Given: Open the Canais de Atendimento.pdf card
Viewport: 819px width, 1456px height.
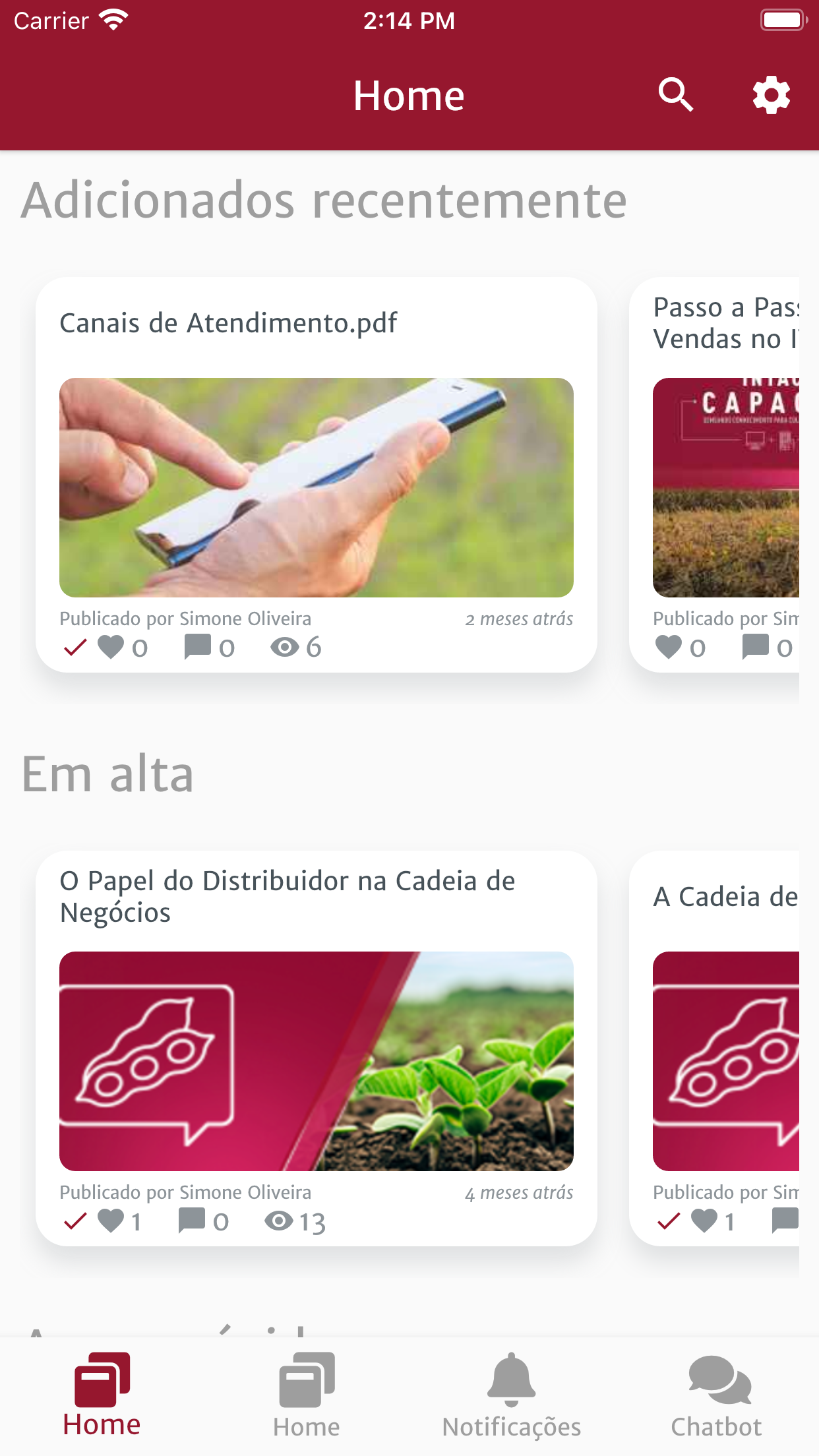Looking at the screenshot, I should [x=317, y=475].
